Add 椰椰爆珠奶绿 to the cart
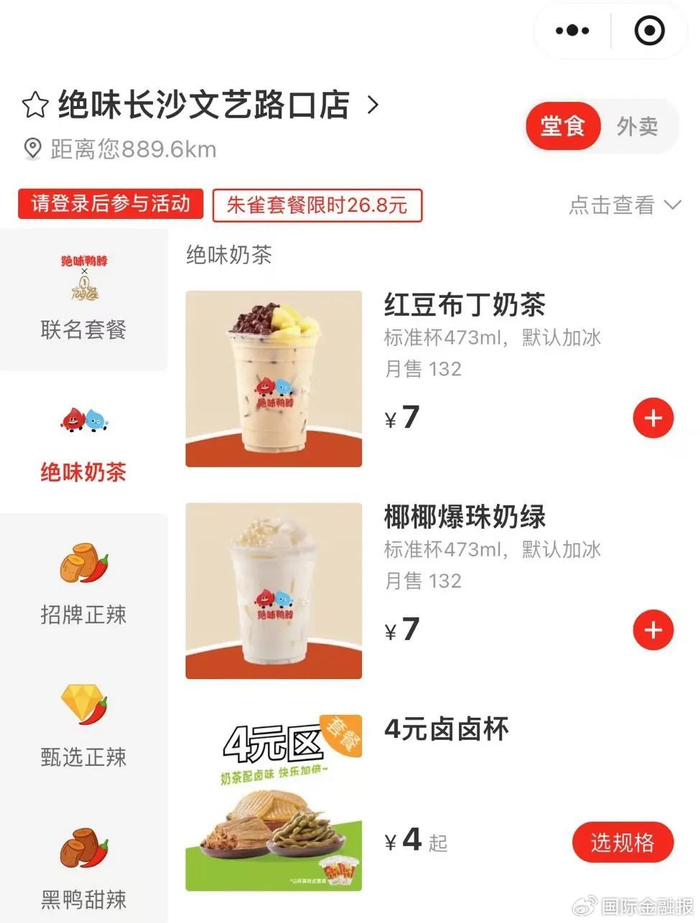This screenshot has width=700, height=923. tap(653, 630)
